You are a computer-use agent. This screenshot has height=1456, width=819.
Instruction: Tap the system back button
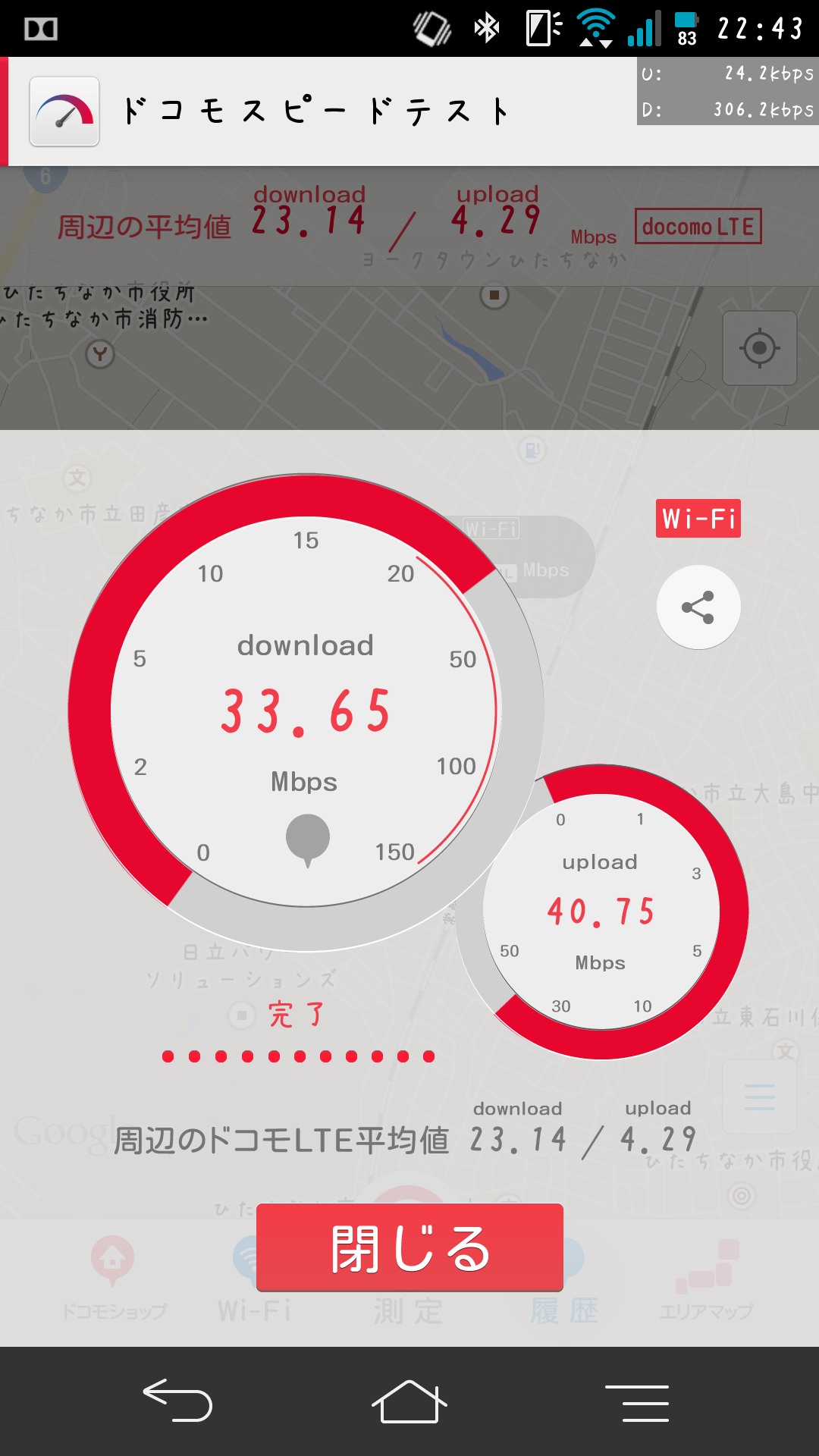177,1401
